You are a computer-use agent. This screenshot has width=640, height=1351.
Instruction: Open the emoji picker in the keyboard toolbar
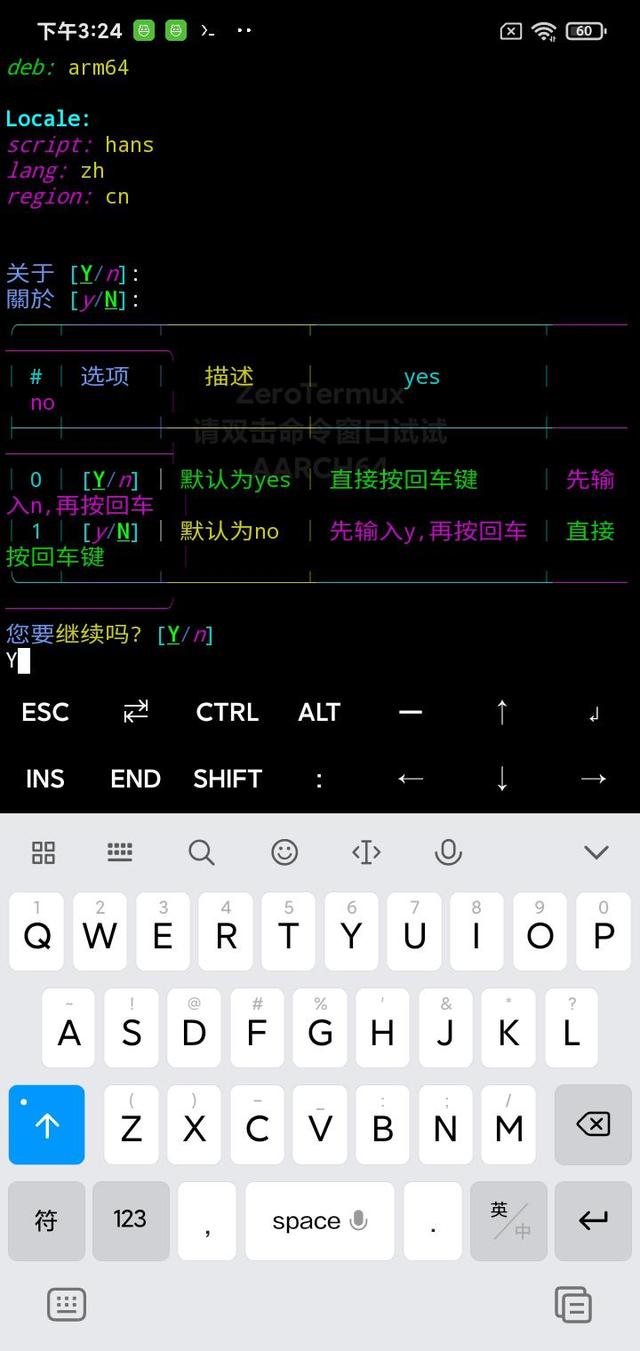pos(285,852)
